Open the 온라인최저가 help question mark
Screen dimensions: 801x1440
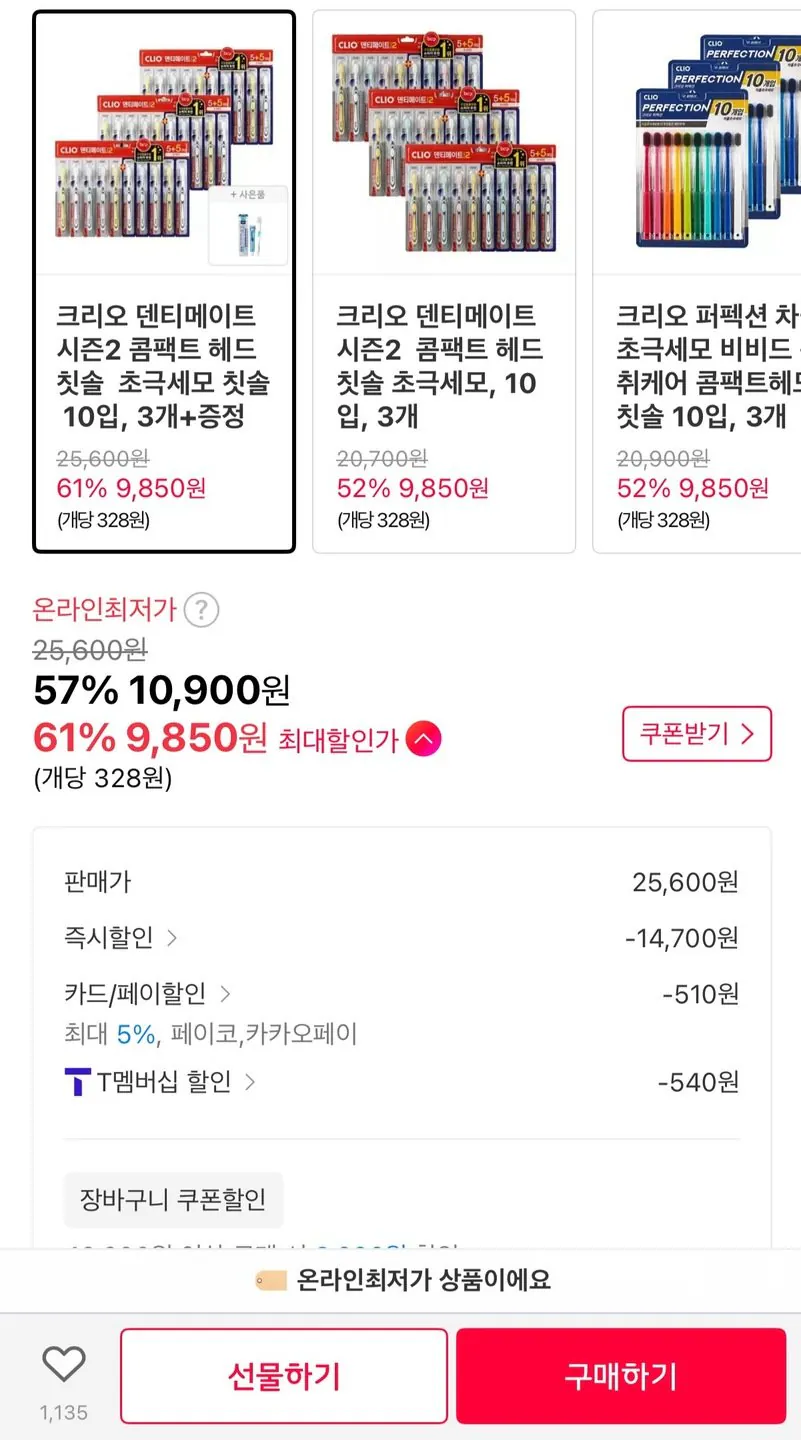pos(200,609)
